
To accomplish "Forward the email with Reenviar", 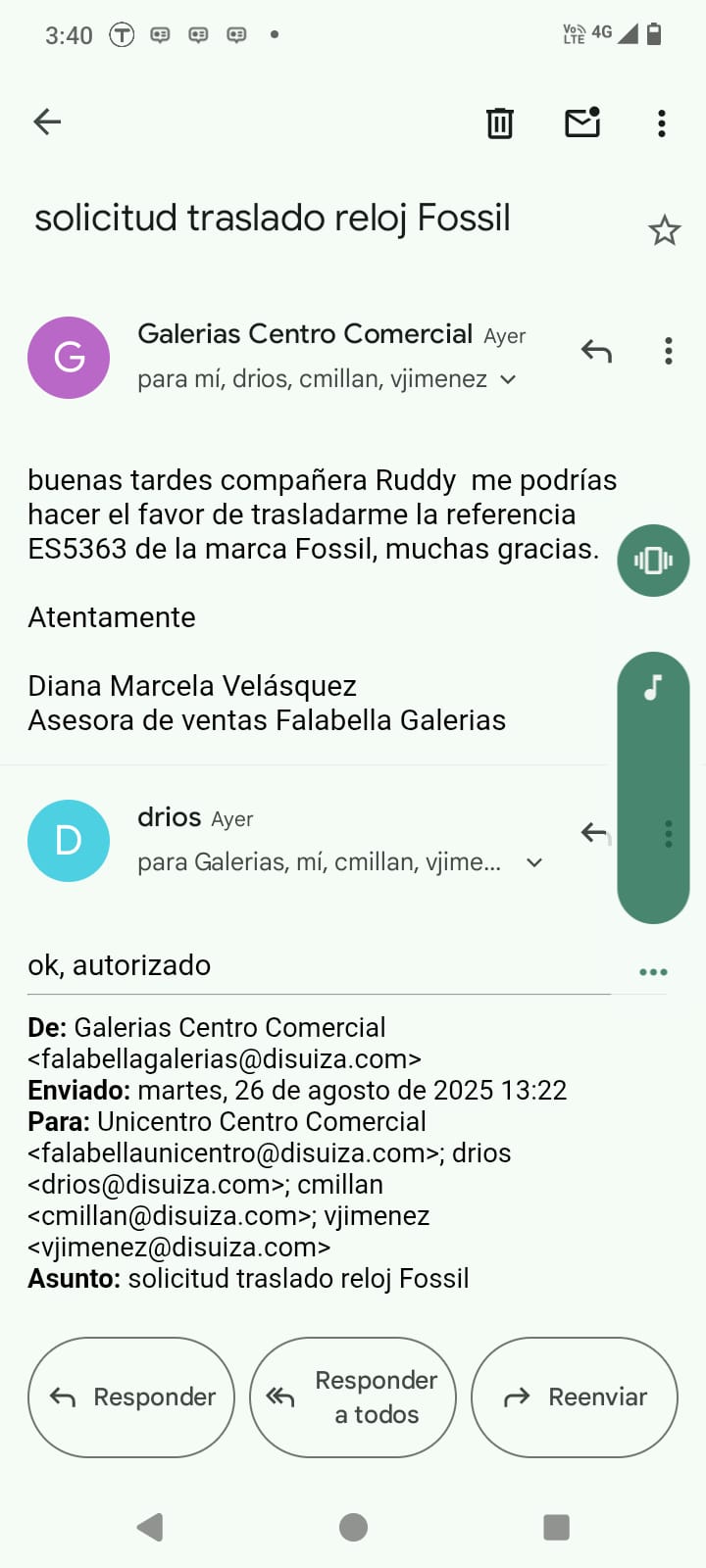I will 575,1397.
